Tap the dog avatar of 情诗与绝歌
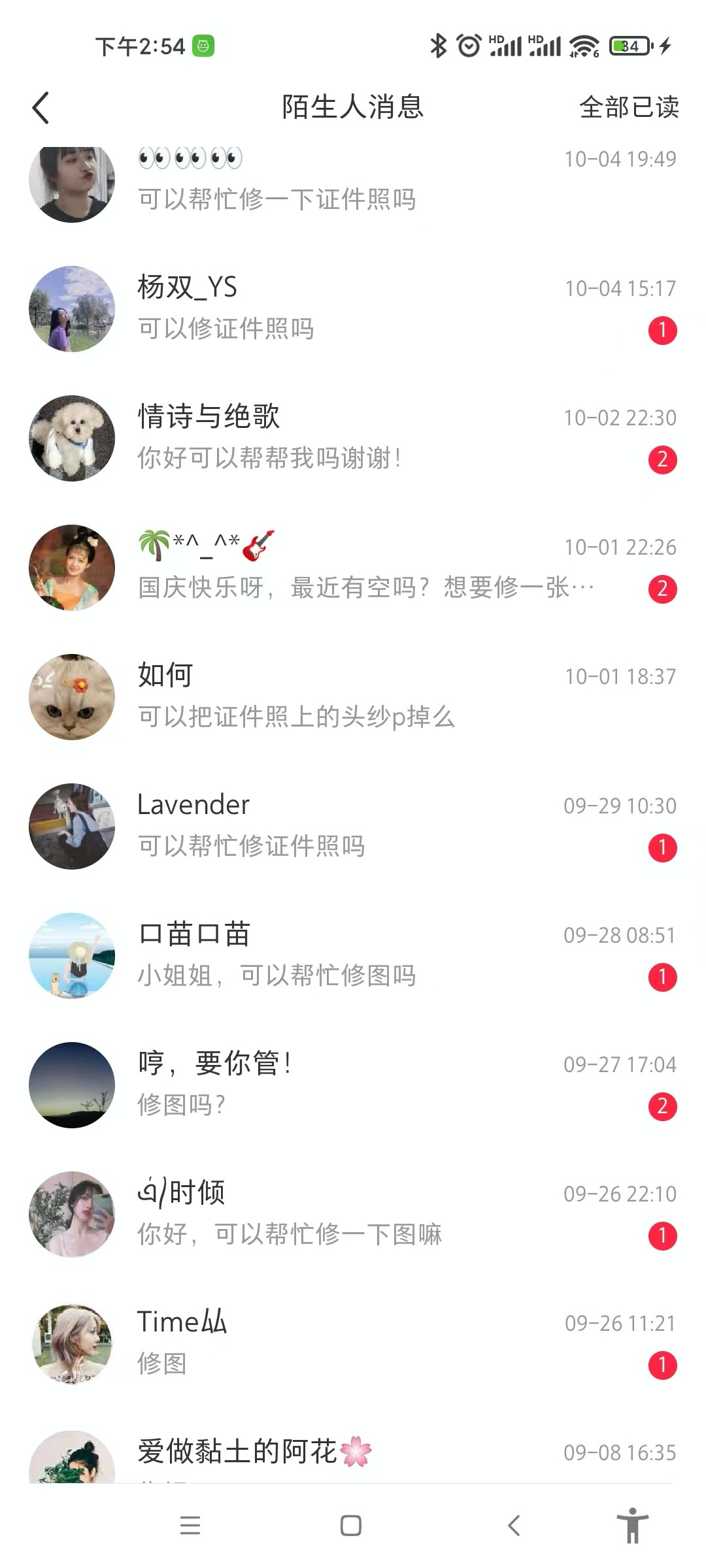Image resolution: width=706 pixels, height=1568 pixels. [x=72, y=436]
